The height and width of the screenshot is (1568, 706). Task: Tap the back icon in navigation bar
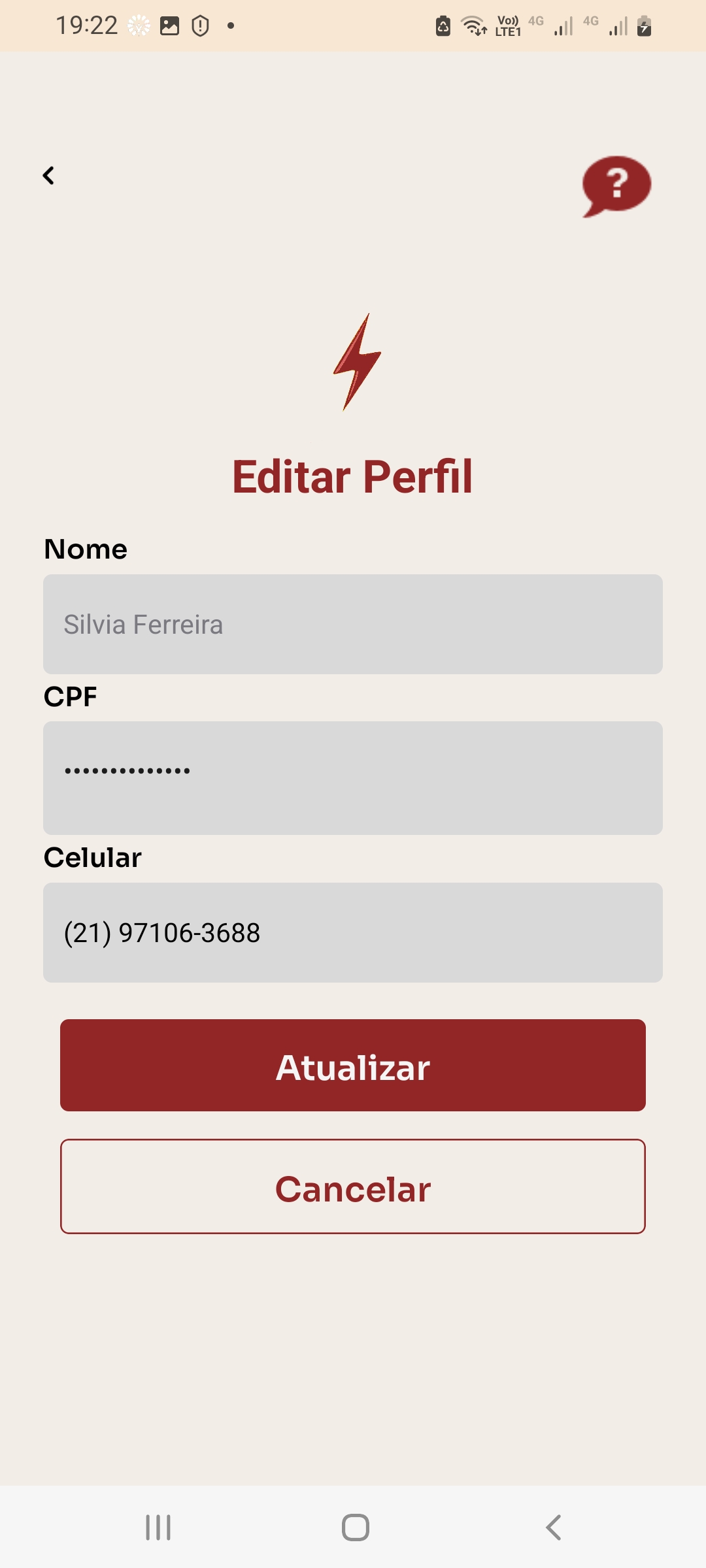click(x=552, y=1527)
